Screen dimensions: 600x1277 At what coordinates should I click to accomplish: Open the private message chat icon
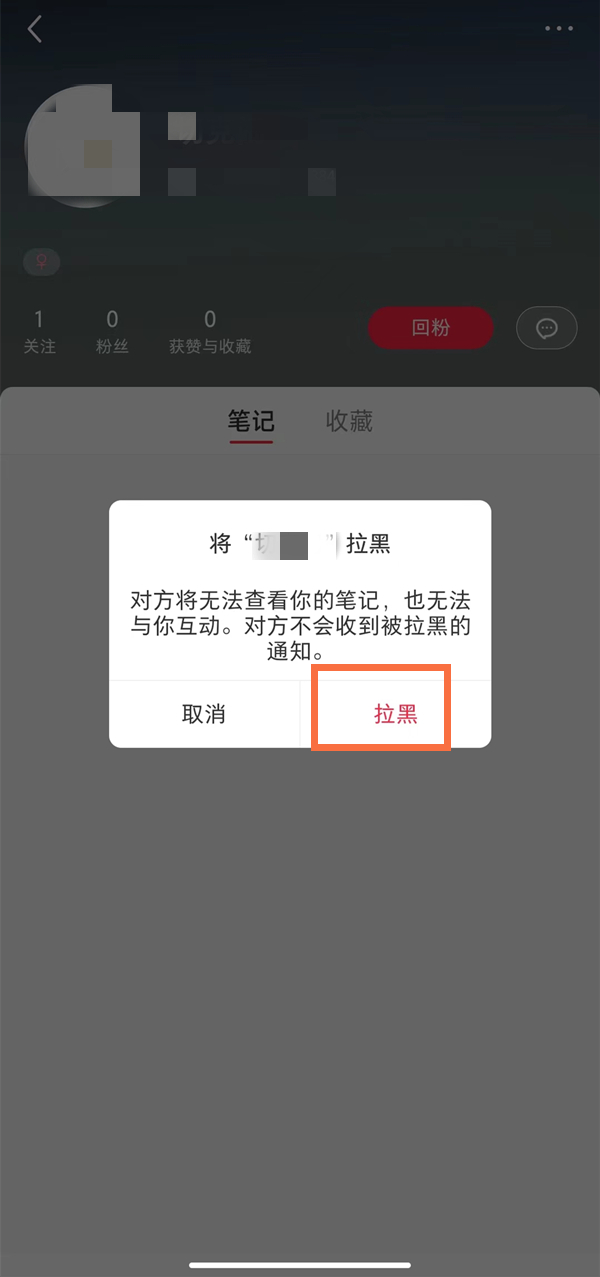(546, 328)
